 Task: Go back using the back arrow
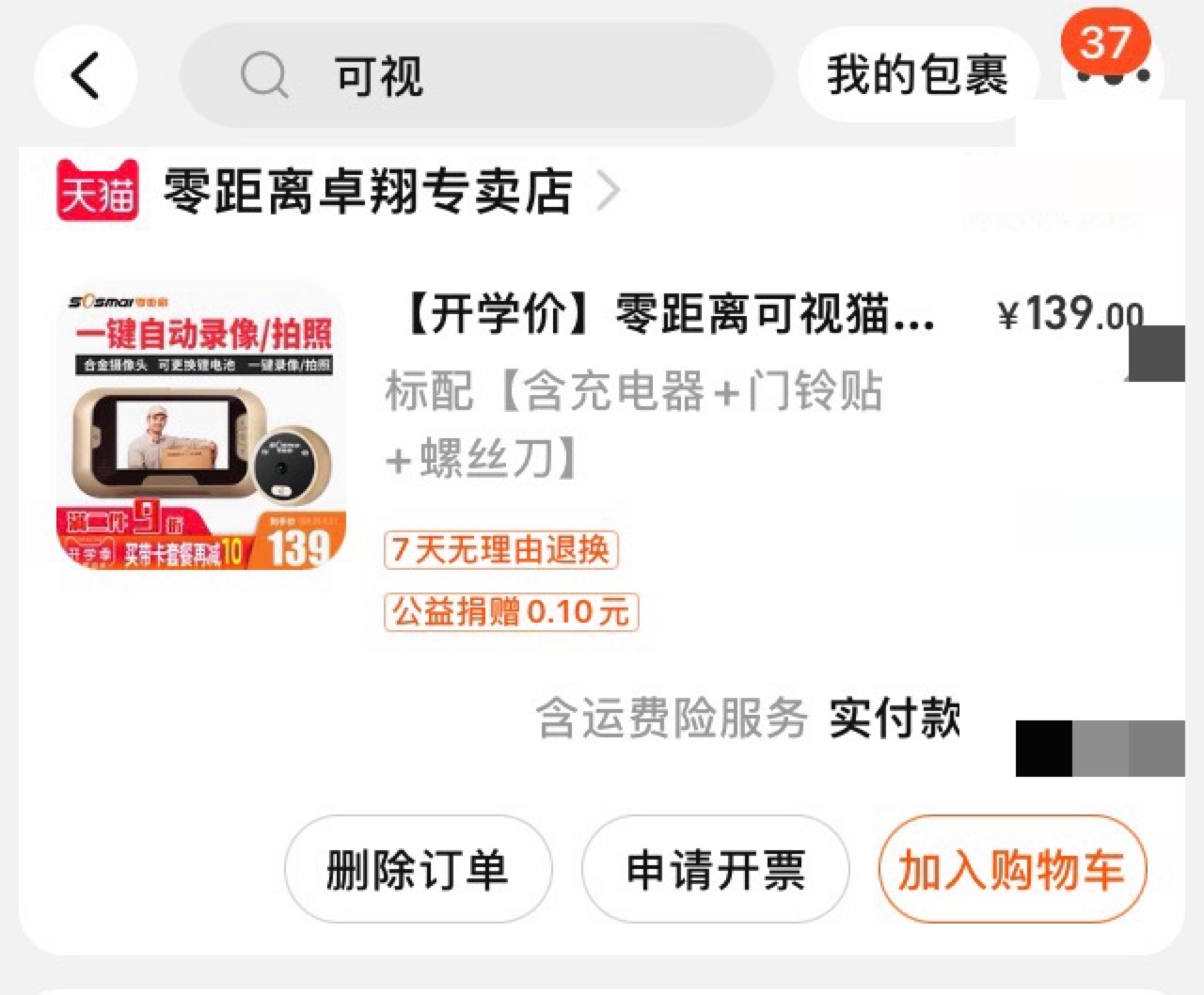(x=86, y=76)
